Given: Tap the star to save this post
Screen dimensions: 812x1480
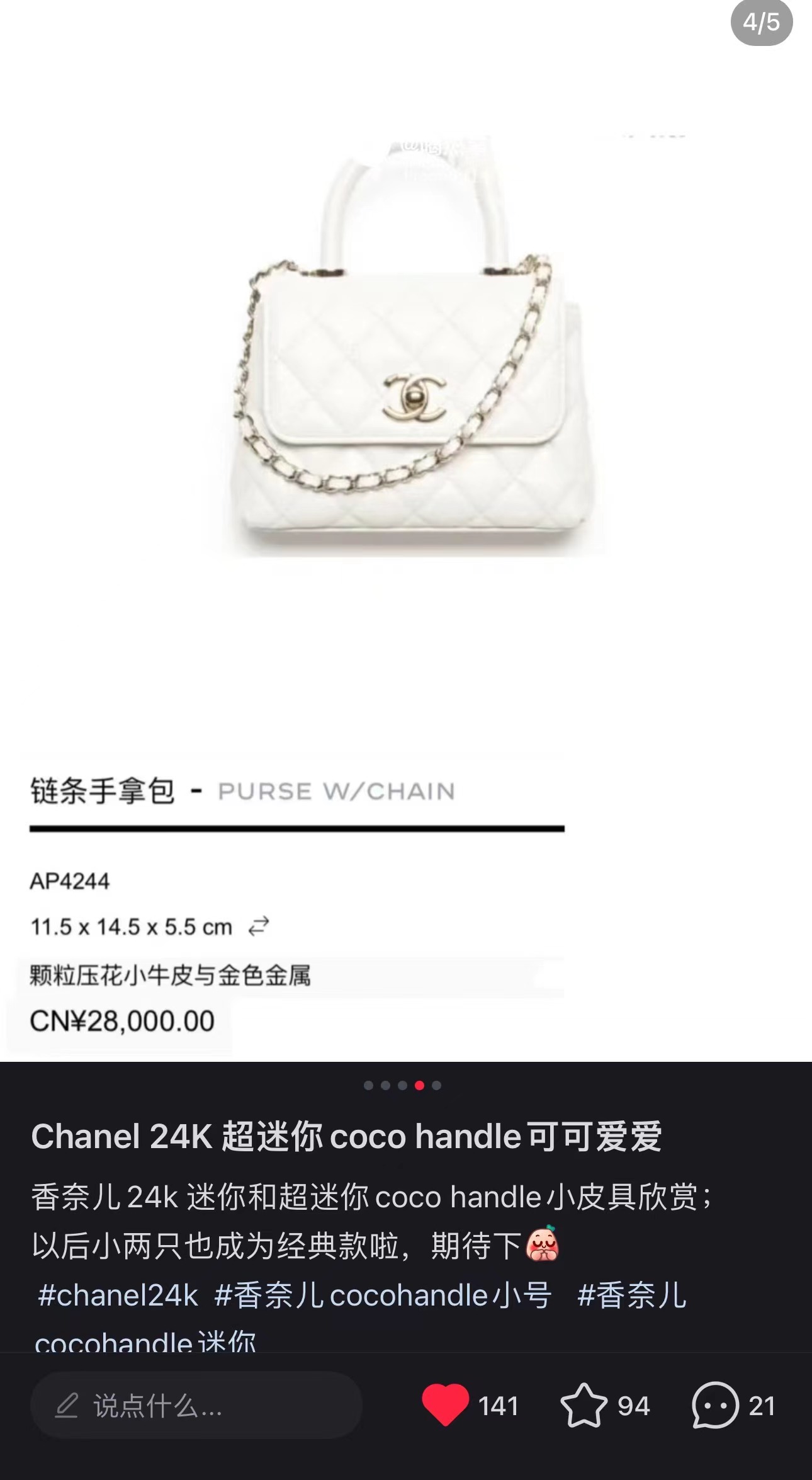Looking at the screenshot, I should 584,1406.
